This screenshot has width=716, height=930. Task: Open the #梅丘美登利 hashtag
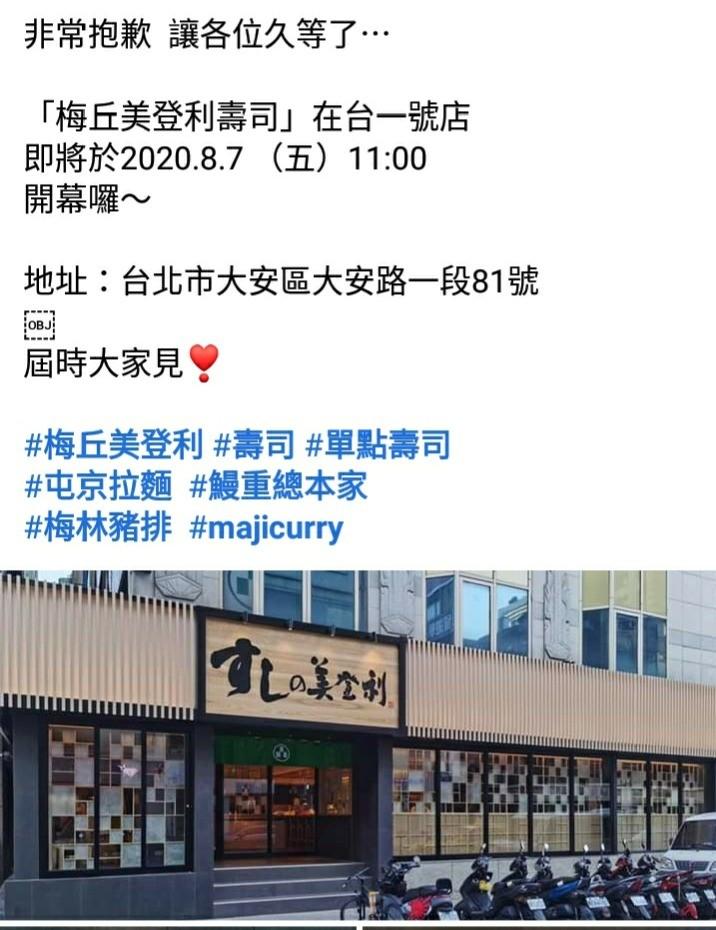113,443
